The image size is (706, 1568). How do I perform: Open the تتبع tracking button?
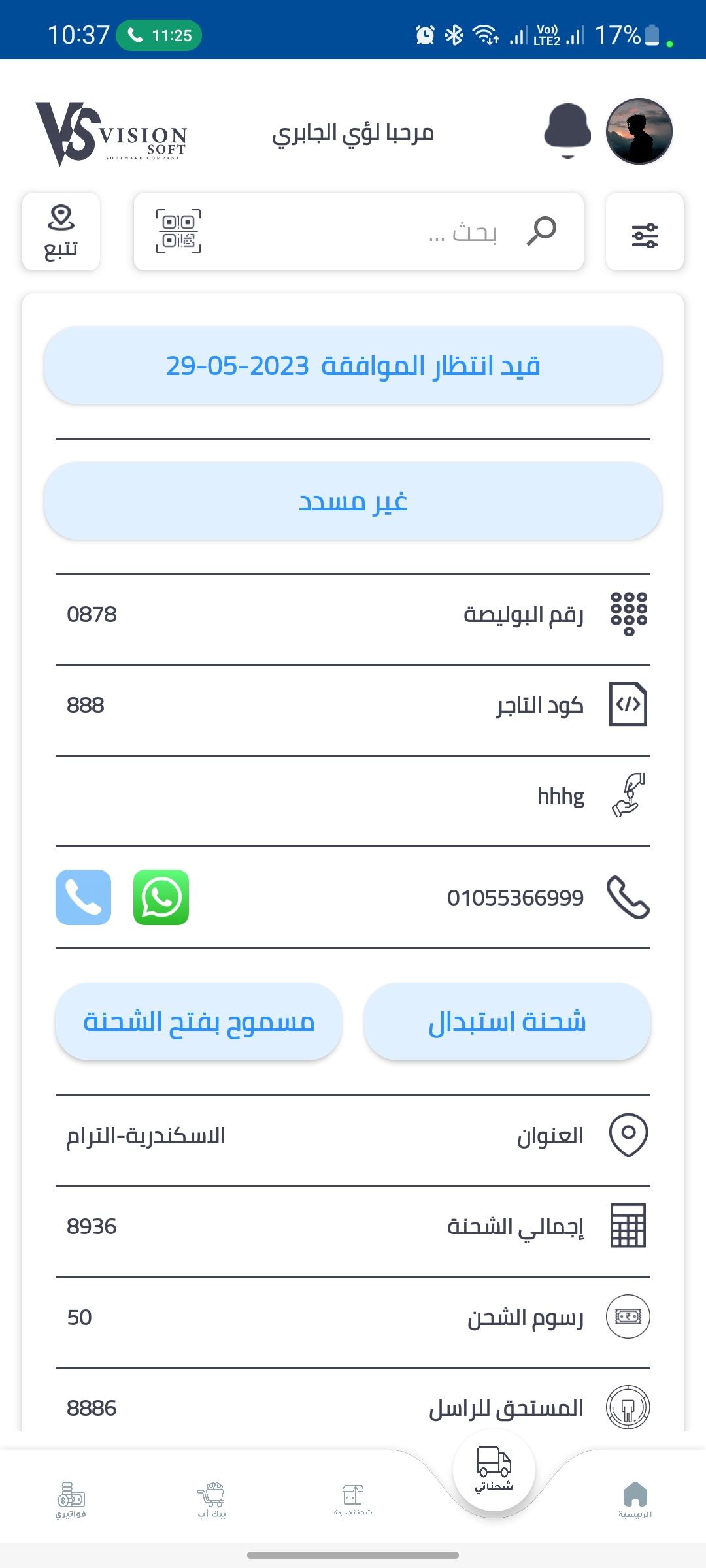[61, 232]
